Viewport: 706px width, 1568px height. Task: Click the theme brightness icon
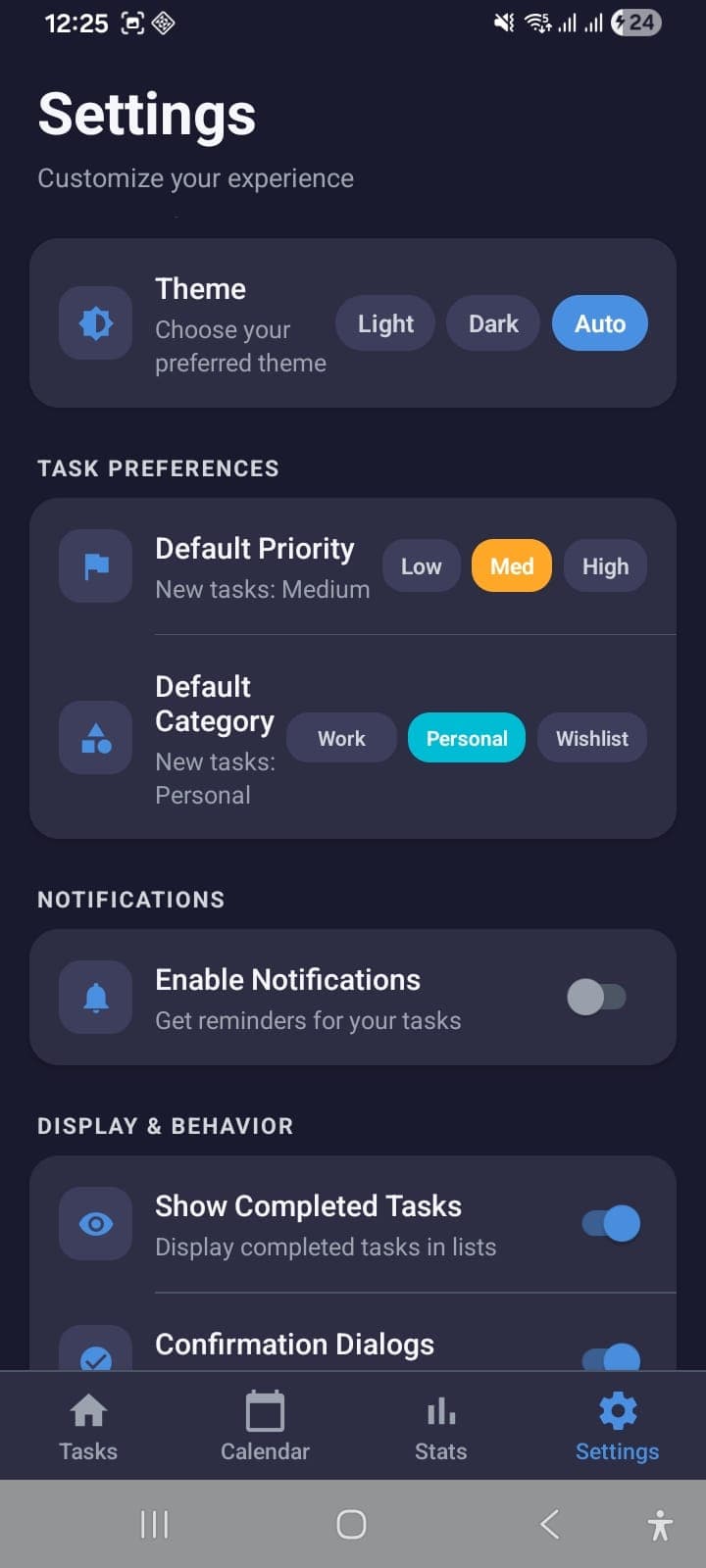coord(95,322)
